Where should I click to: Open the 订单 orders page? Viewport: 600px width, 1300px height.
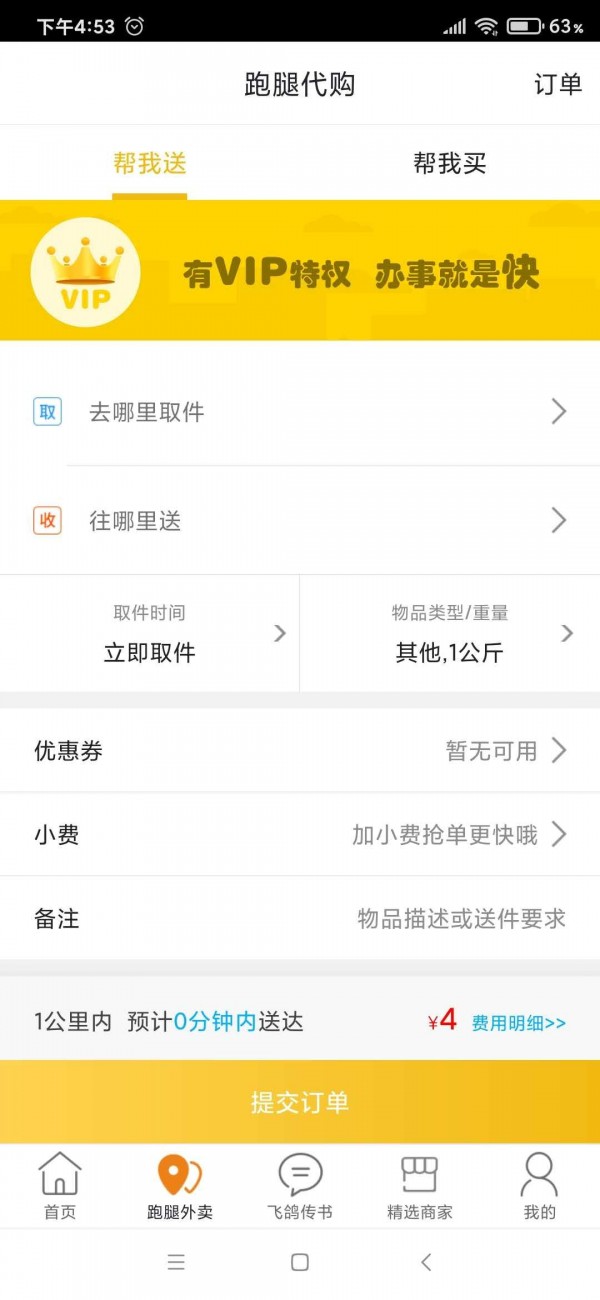558,84
